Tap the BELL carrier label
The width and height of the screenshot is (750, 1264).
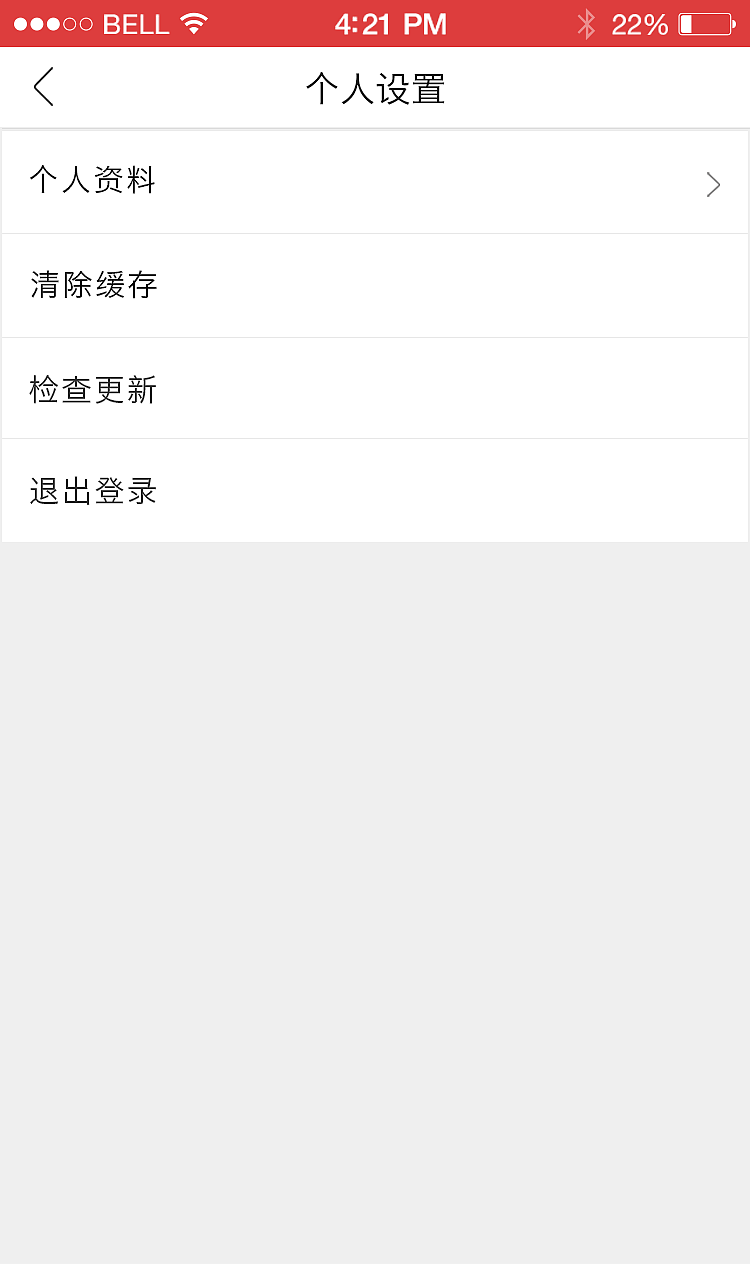[133, 24]
